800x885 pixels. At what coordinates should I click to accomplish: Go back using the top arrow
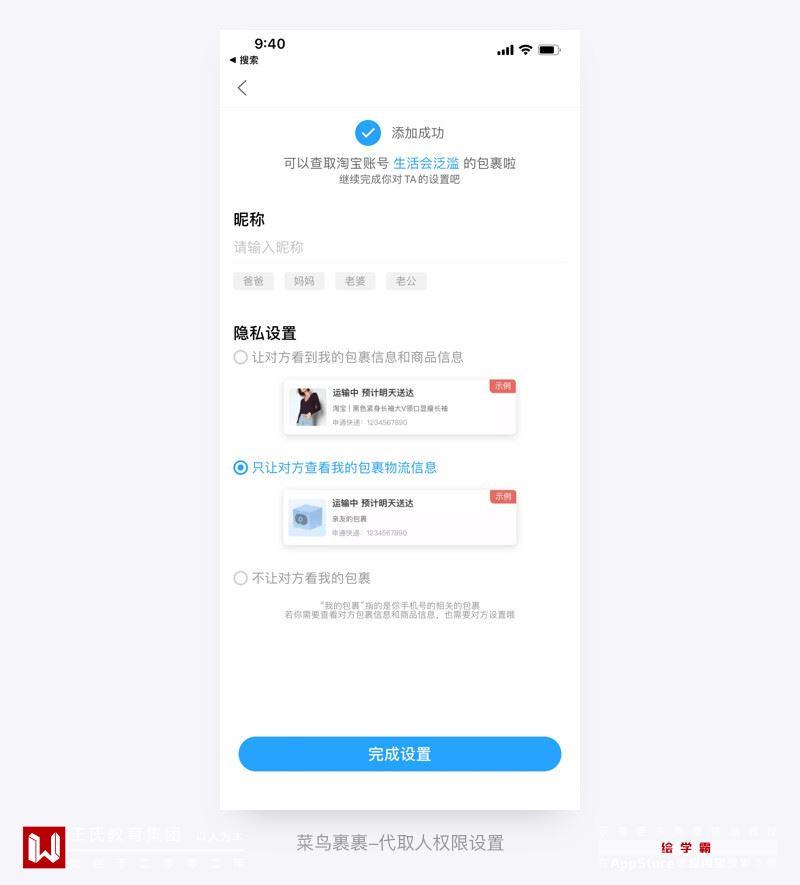pos(242,88)
